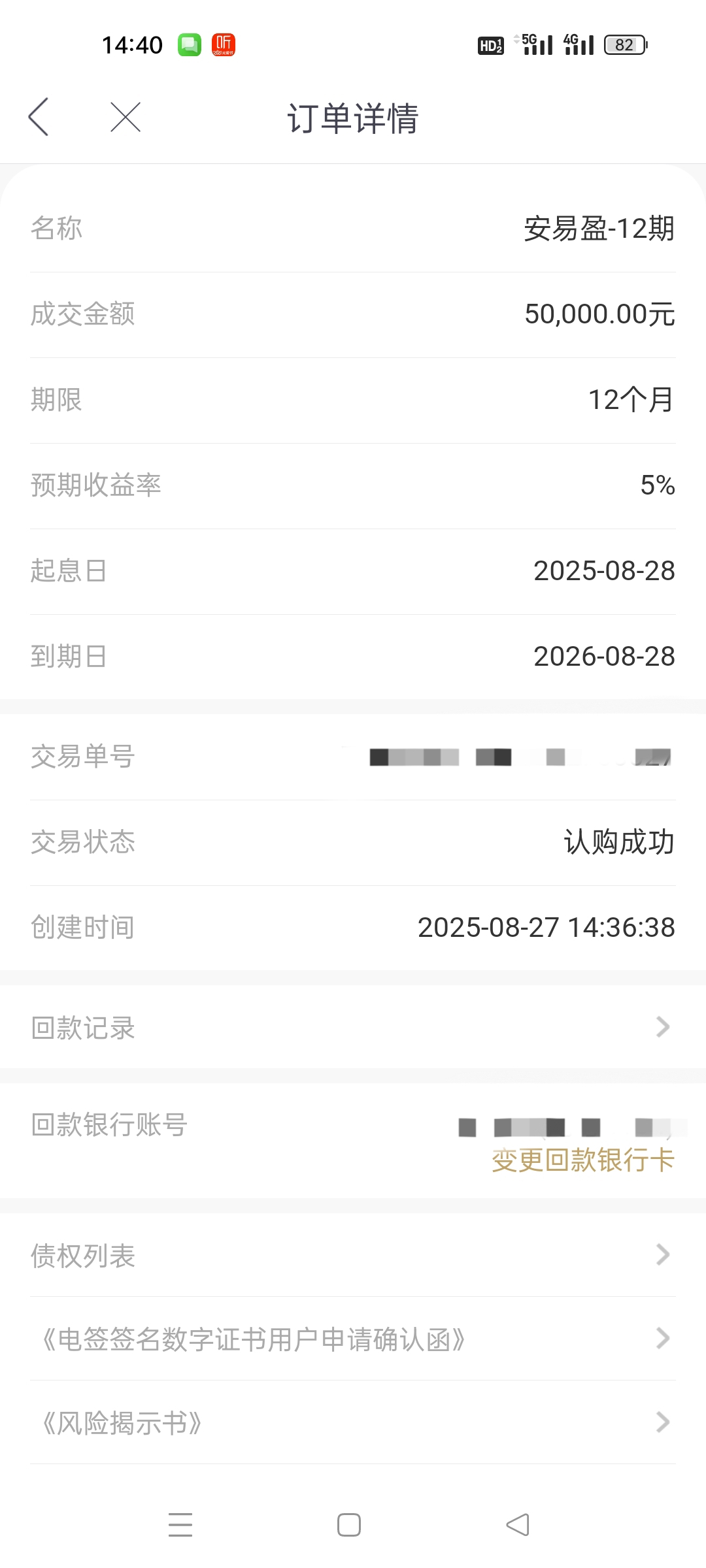Image resolution: width=706 pixels, height=1568 pixels.
Task: Open the 债权列表 row
Action: [353, 1255]
